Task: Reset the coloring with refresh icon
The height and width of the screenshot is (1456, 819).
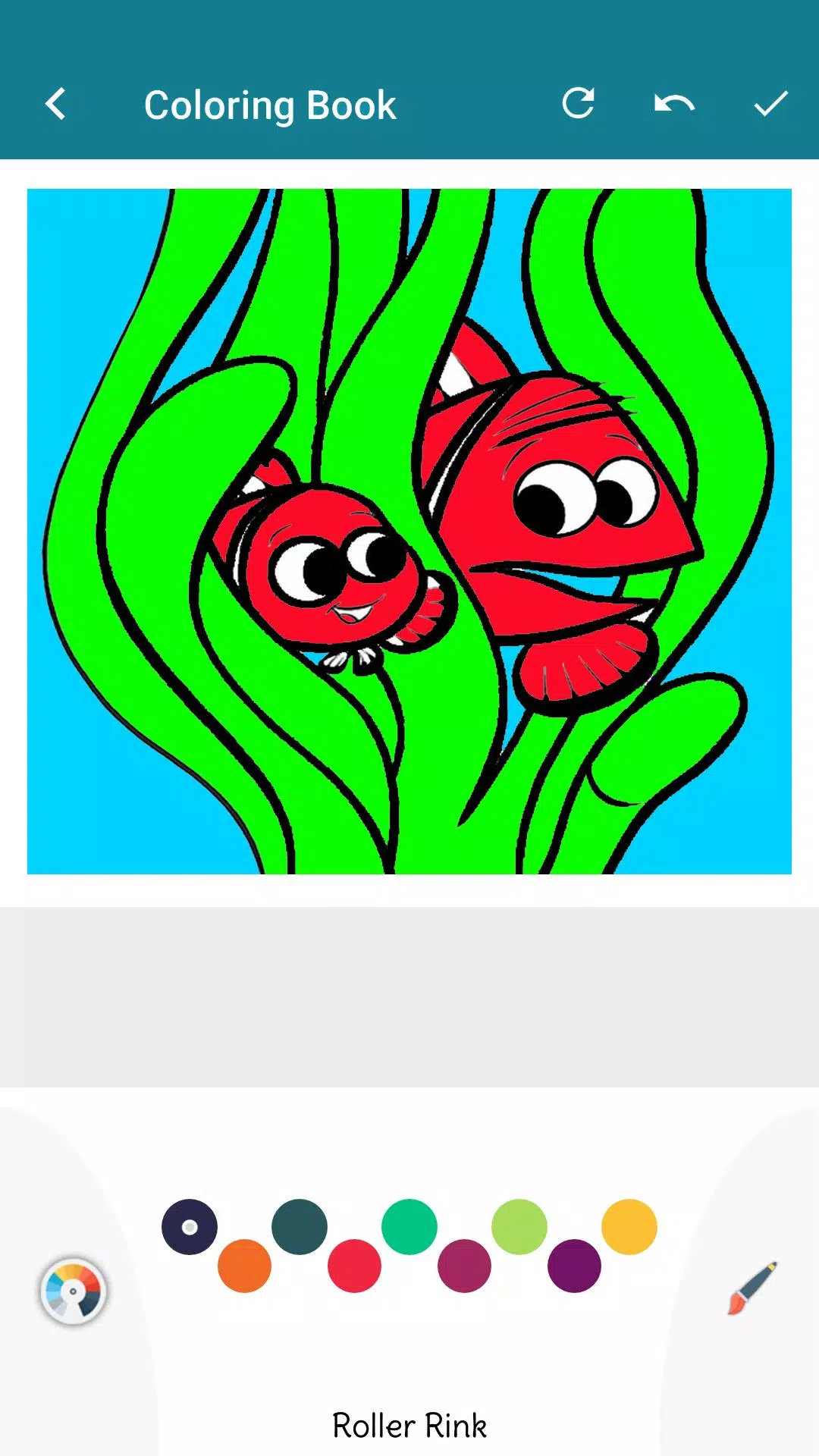Action: (579, 104)
